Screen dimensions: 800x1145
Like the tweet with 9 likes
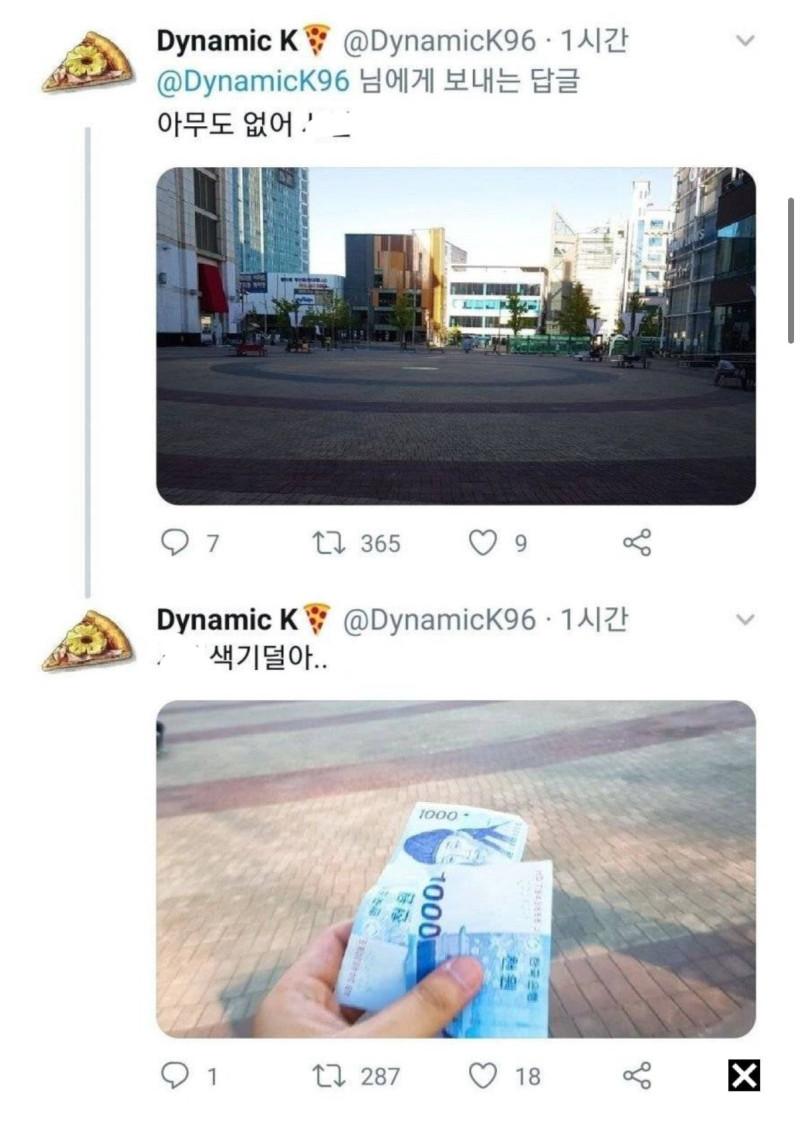click(484, 543)
